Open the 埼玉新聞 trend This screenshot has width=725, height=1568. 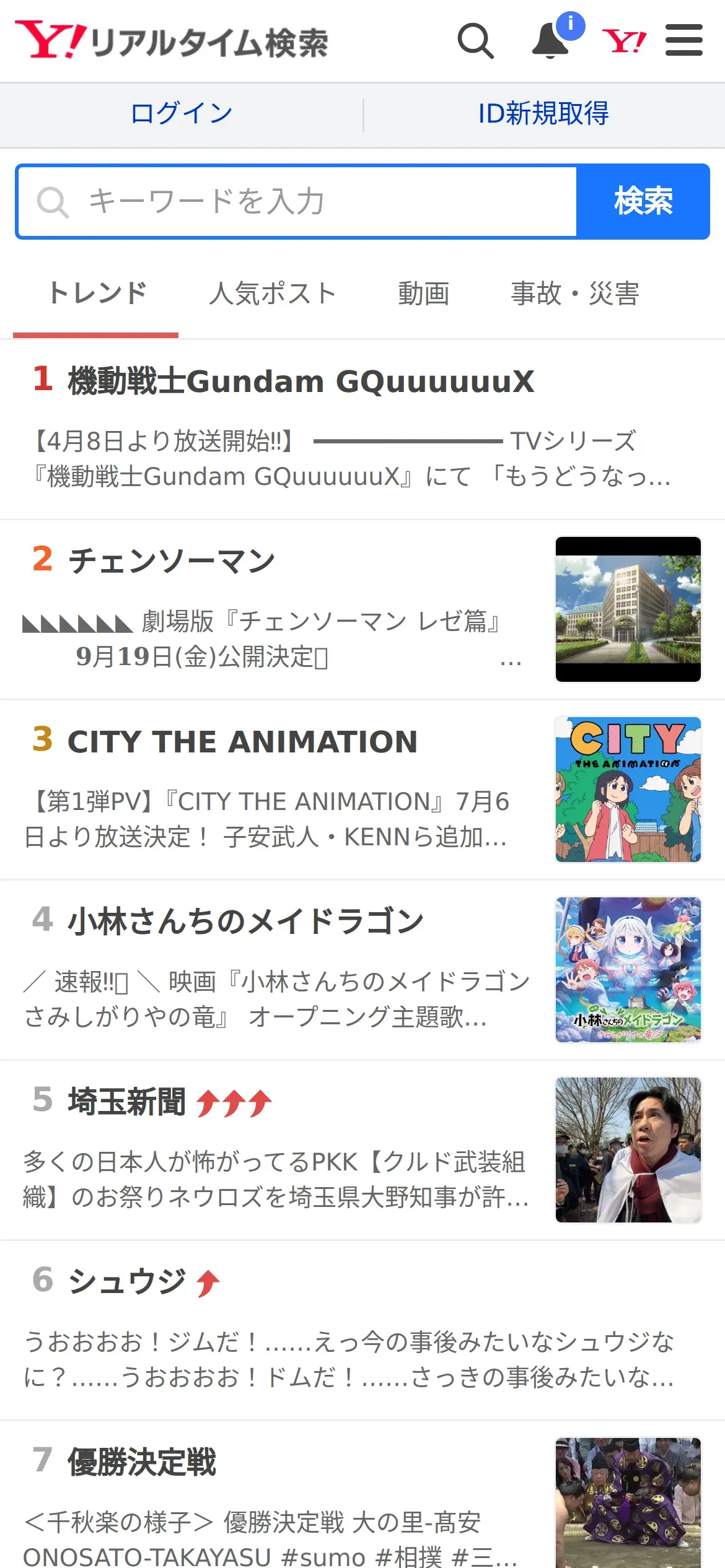click(127, 1102)
